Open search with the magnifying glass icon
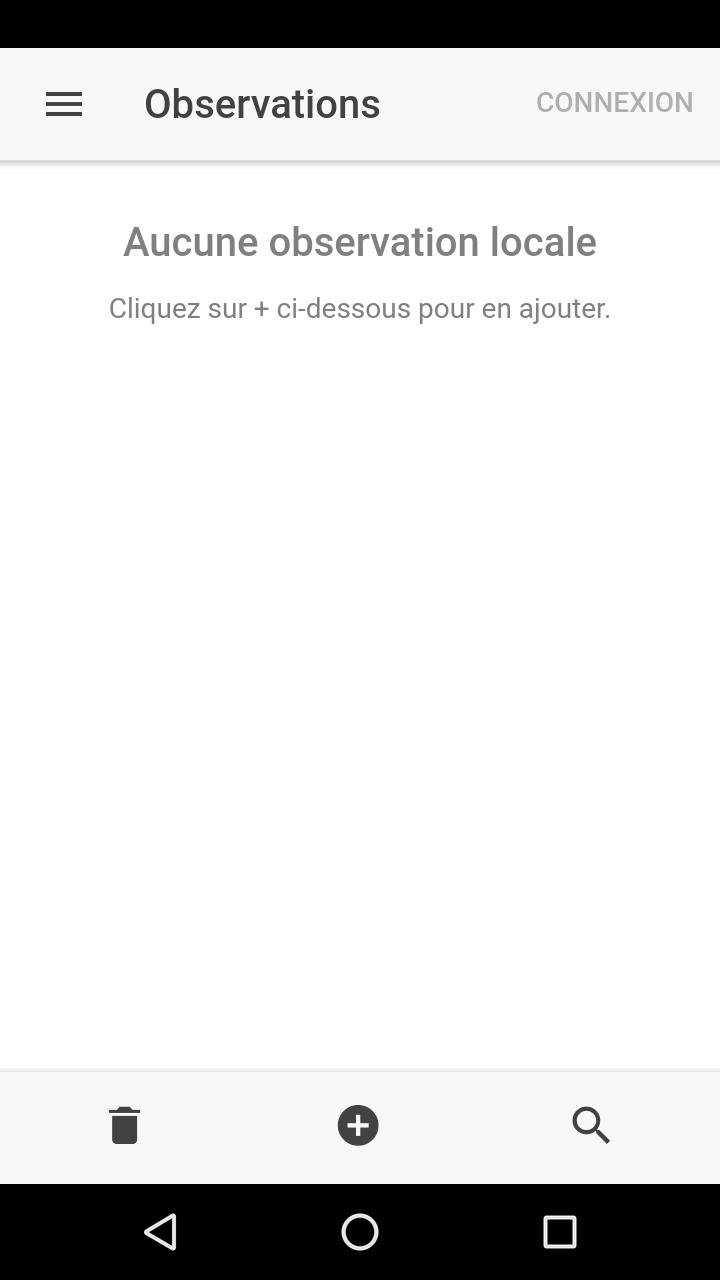 point(591,1125)
